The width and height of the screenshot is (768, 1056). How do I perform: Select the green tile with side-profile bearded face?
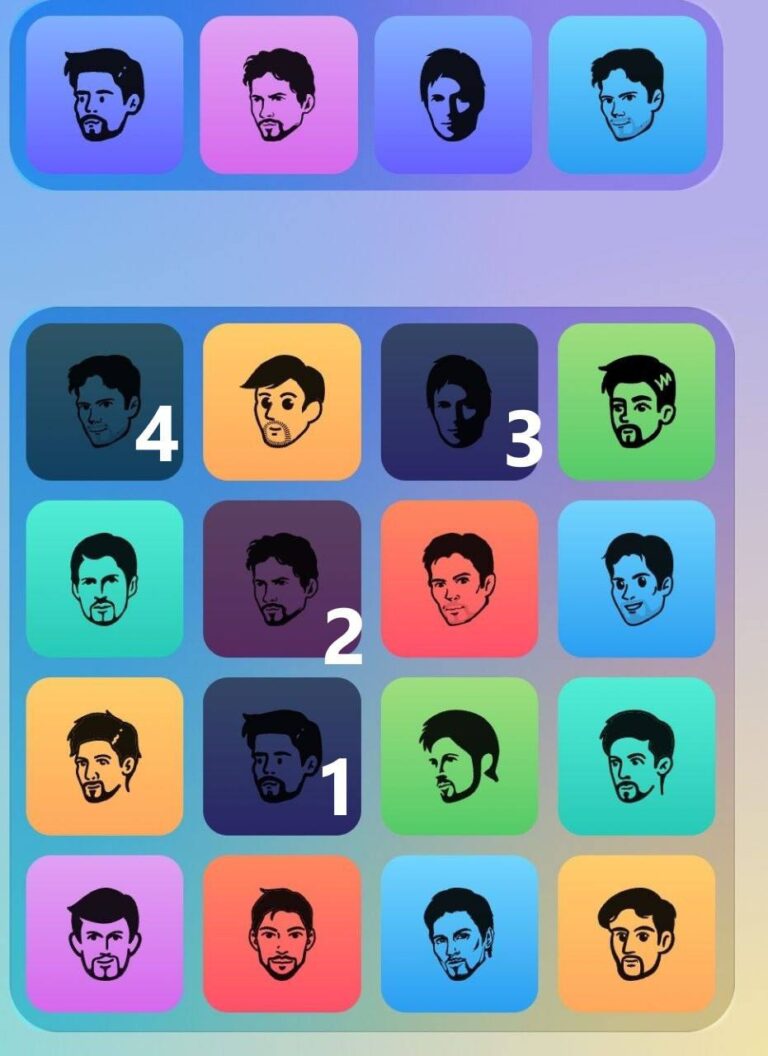[x=459, y=756]
